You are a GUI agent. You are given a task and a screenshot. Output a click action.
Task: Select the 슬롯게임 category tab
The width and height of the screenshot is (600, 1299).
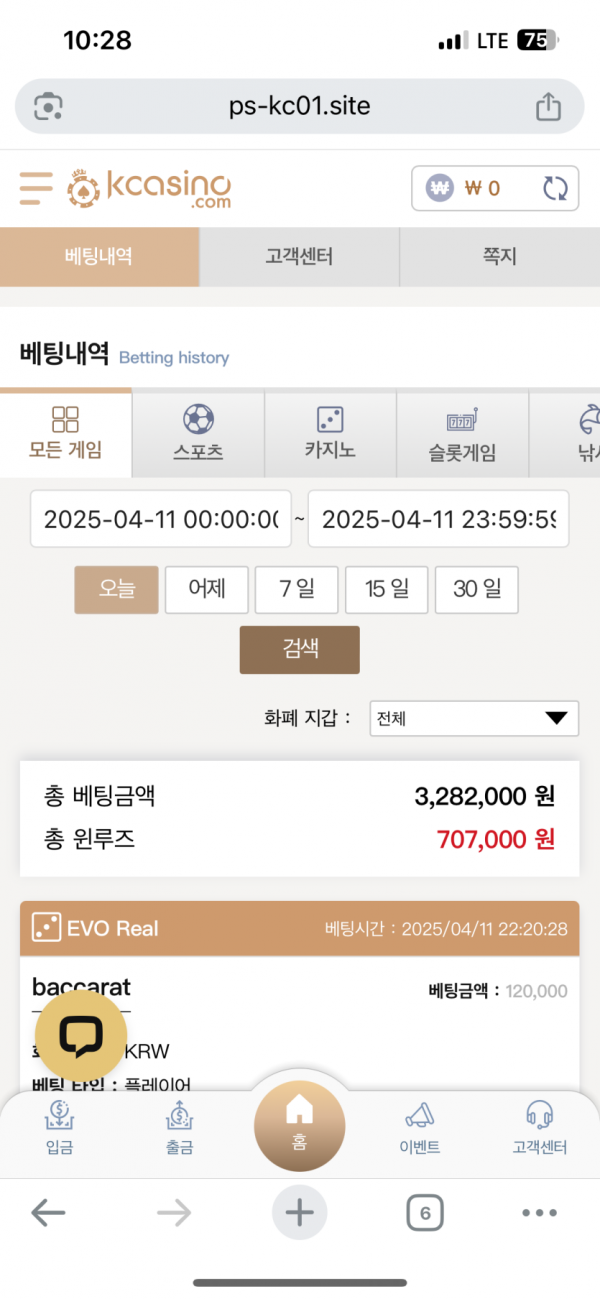pos(462,433)
